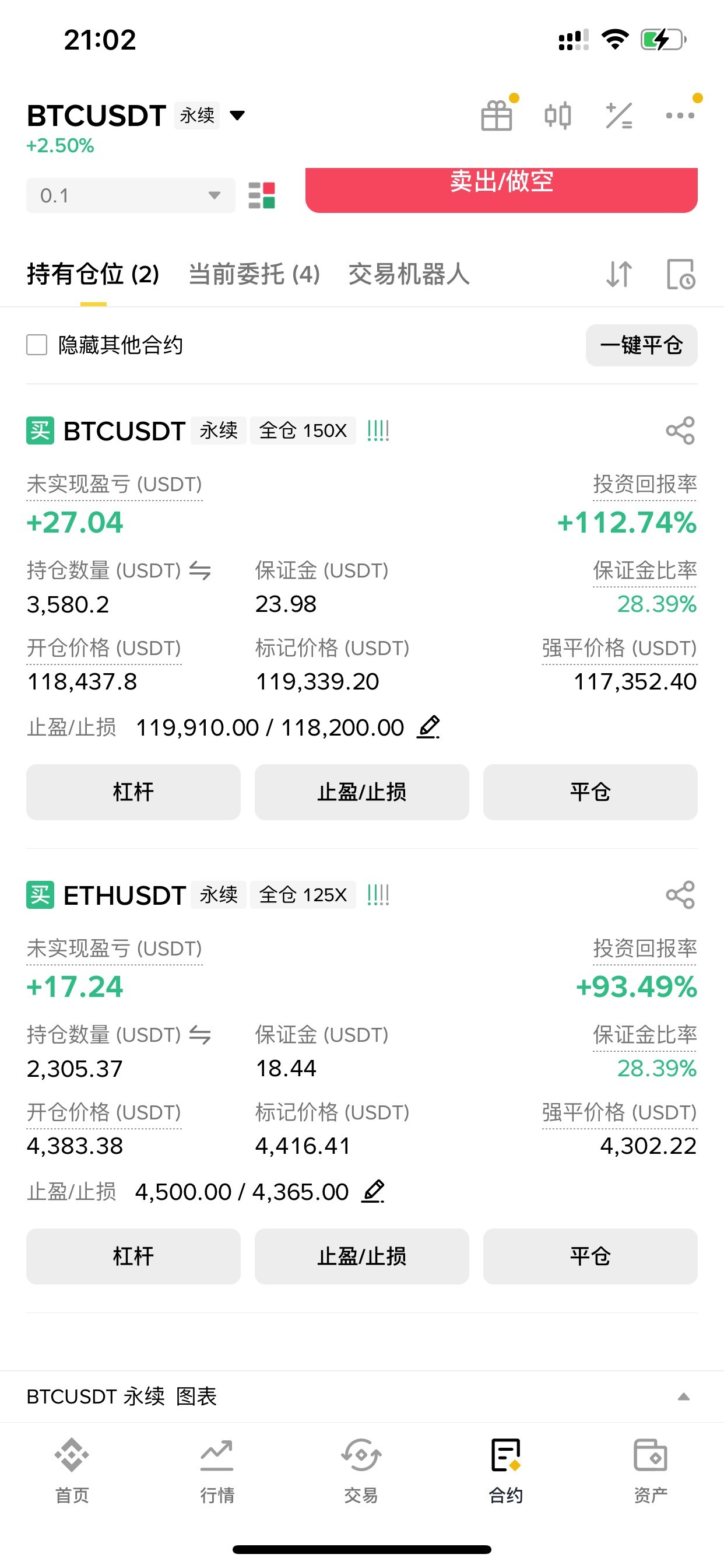Open the candlestick chart icon
724x1568 pixels.
coord(557,116)
